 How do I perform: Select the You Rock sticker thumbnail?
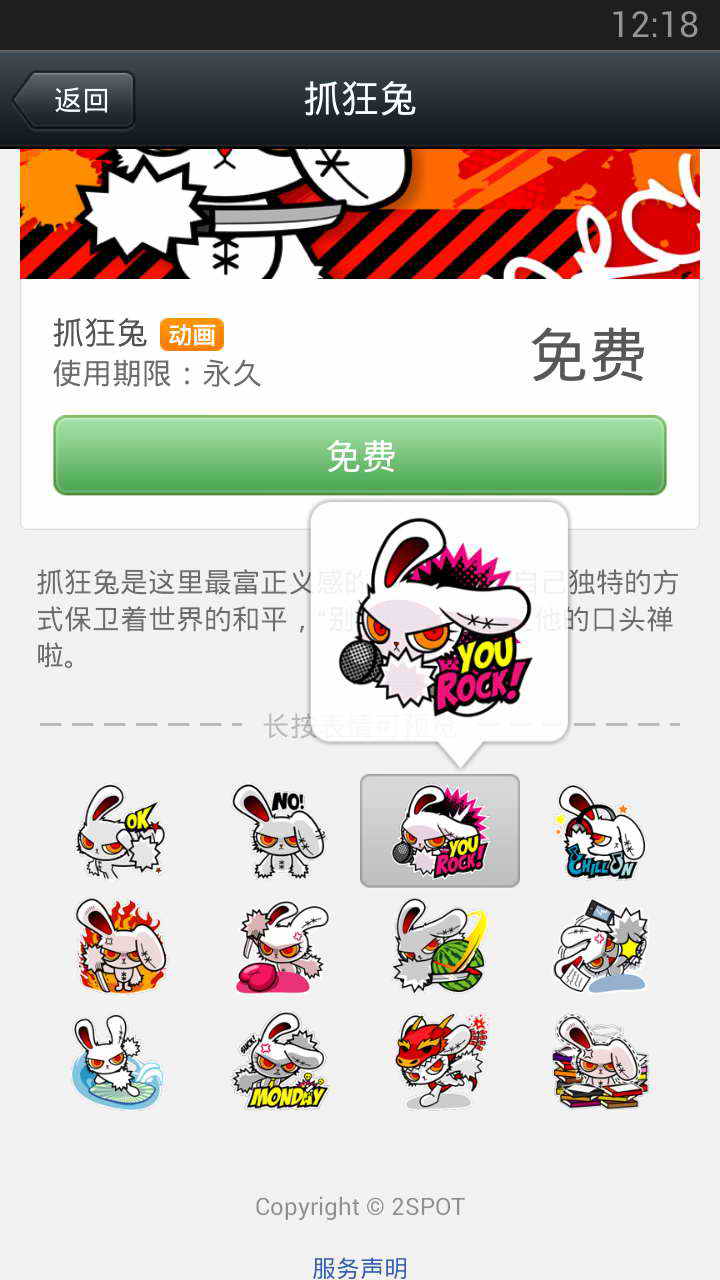(x=440, y=831)
